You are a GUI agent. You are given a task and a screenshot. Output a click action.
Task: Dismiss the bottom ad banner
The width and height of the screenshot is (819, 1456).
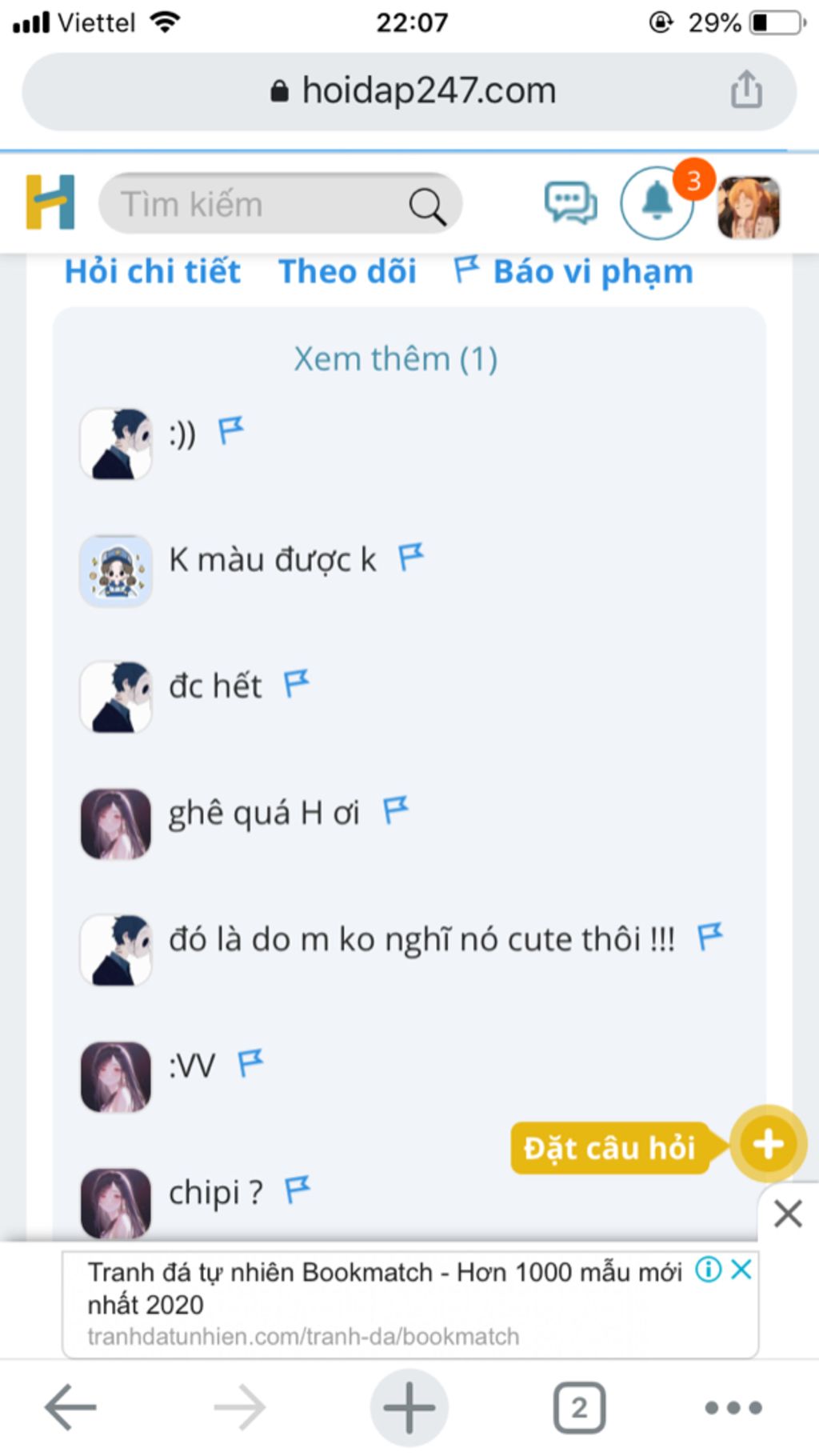tap(788, 1214)
